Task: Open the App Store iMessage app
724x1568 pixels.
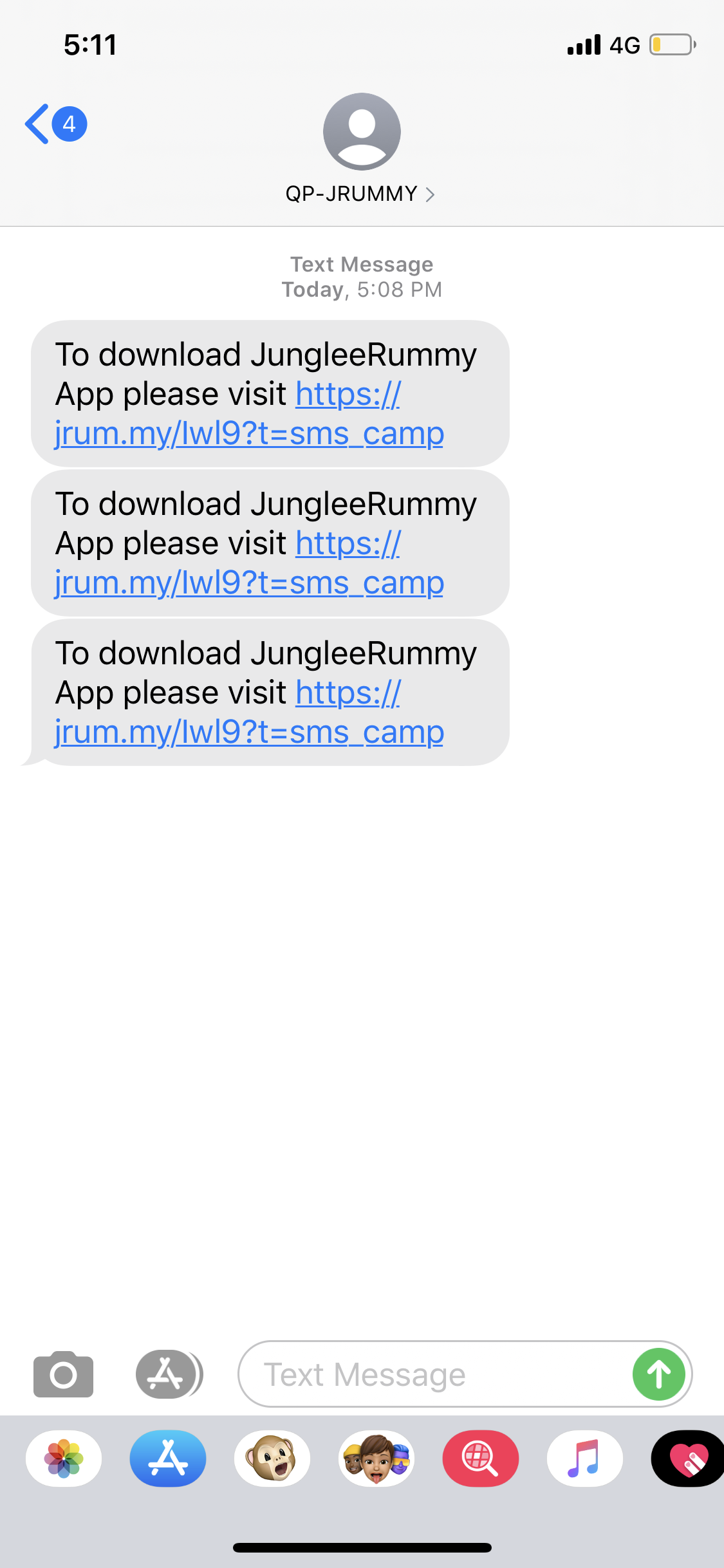Action: click(168, 1459)
